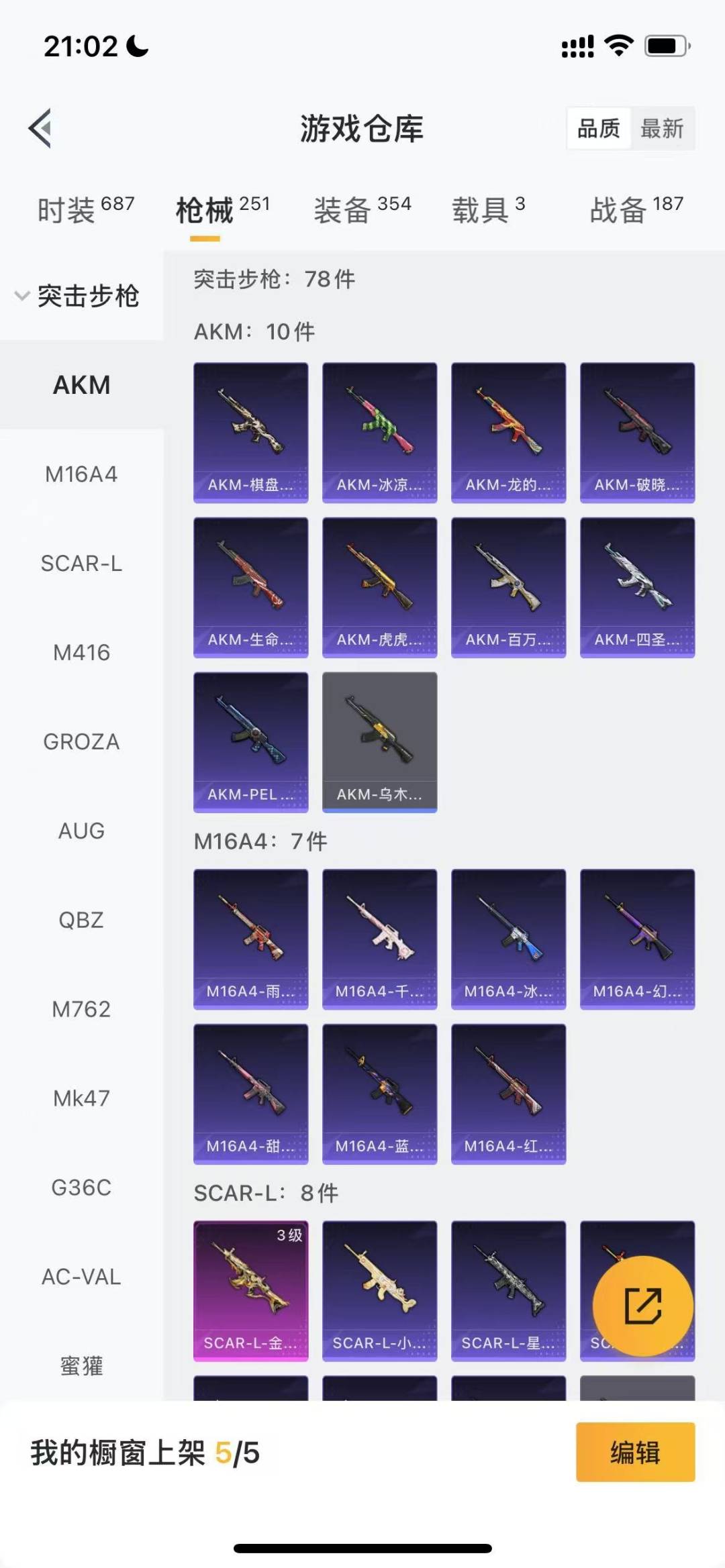Sort the warehouse by 品质
The height and width of the screenshot is (1568, 725).
pos(599,128)
